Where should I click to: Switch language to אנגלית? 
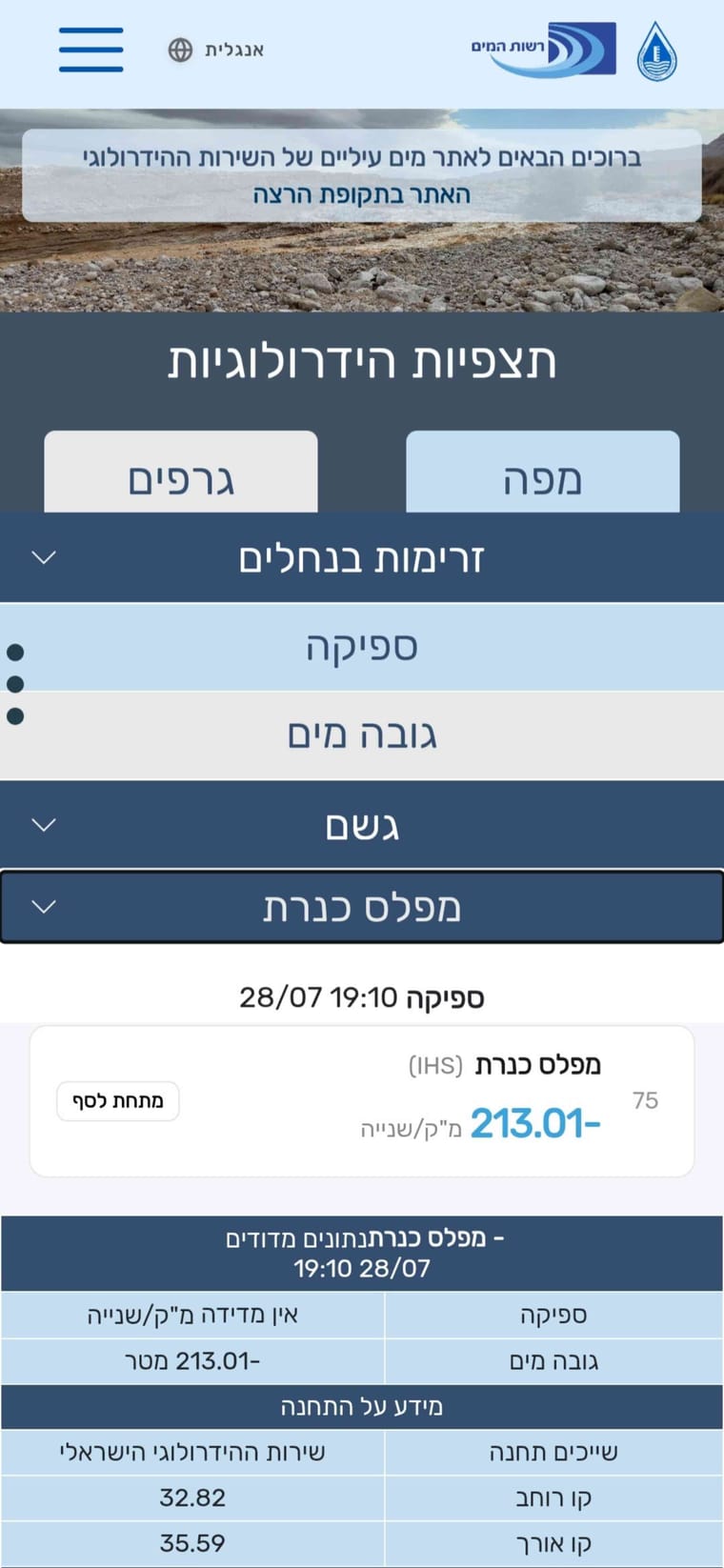click(x=216, y=50)
